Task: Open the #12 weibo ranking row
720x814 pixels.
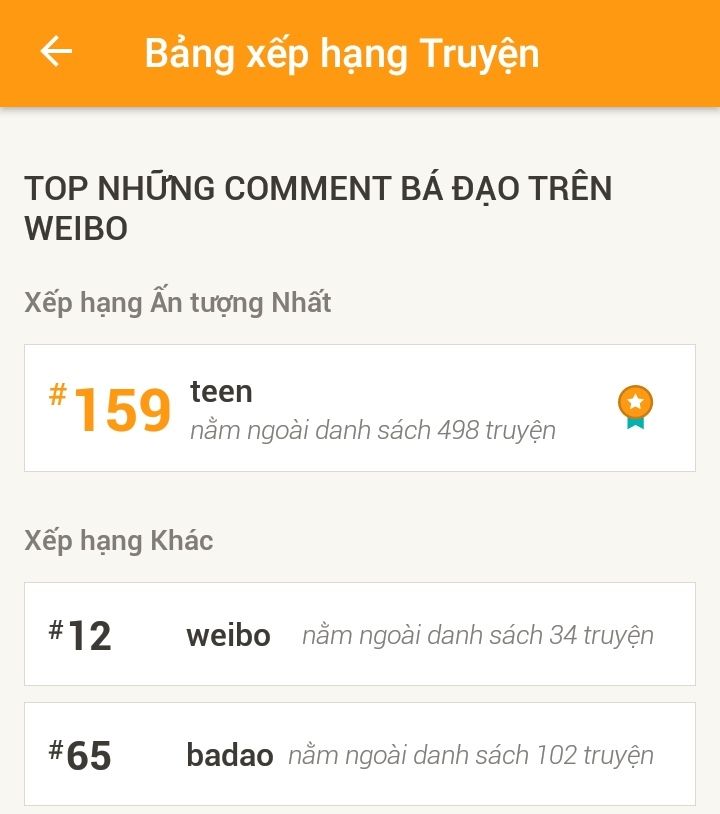Action: point(359,634)
